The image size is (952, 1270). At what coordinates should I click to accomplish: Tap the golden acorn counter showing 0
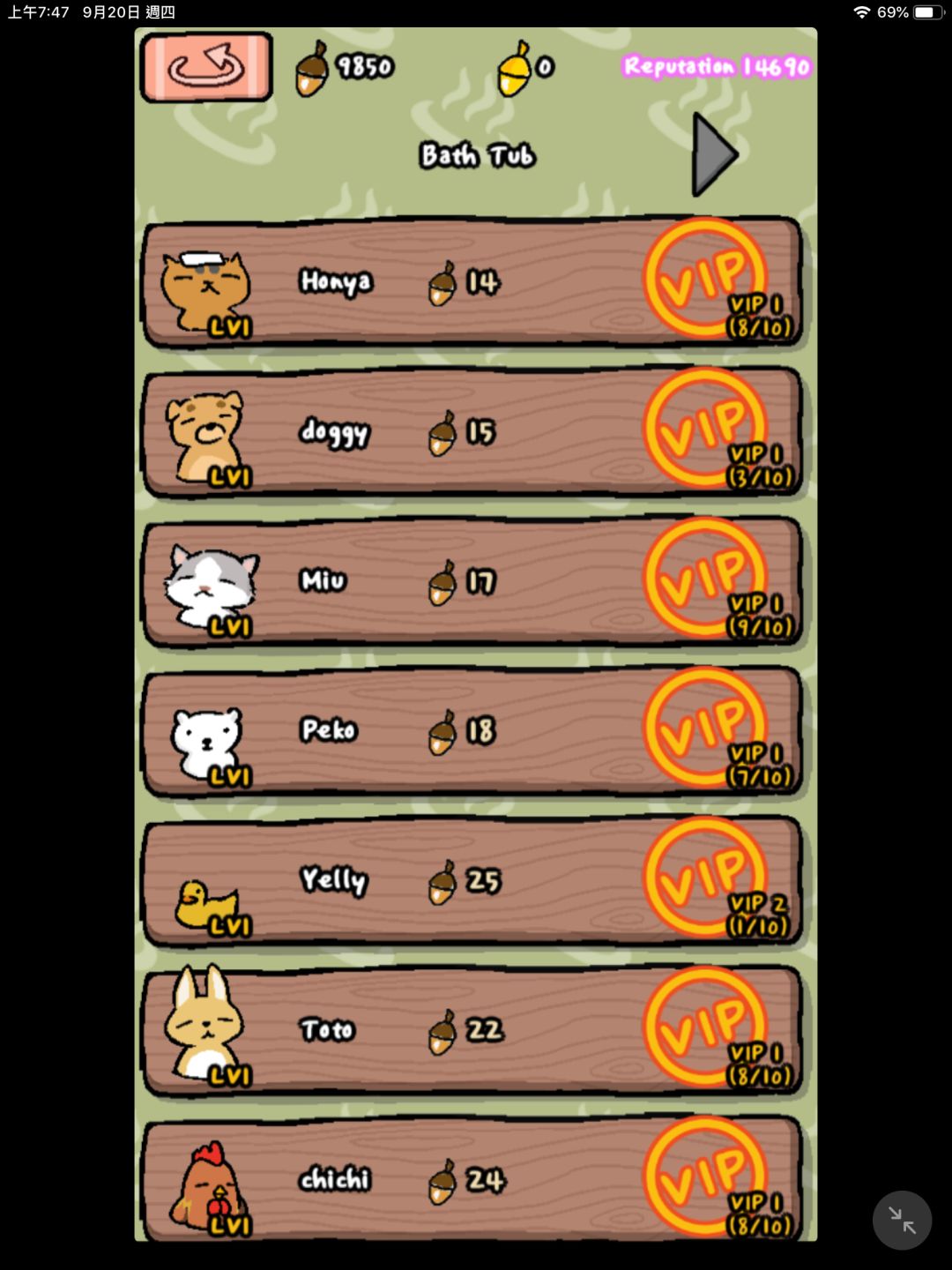point(522,63)
